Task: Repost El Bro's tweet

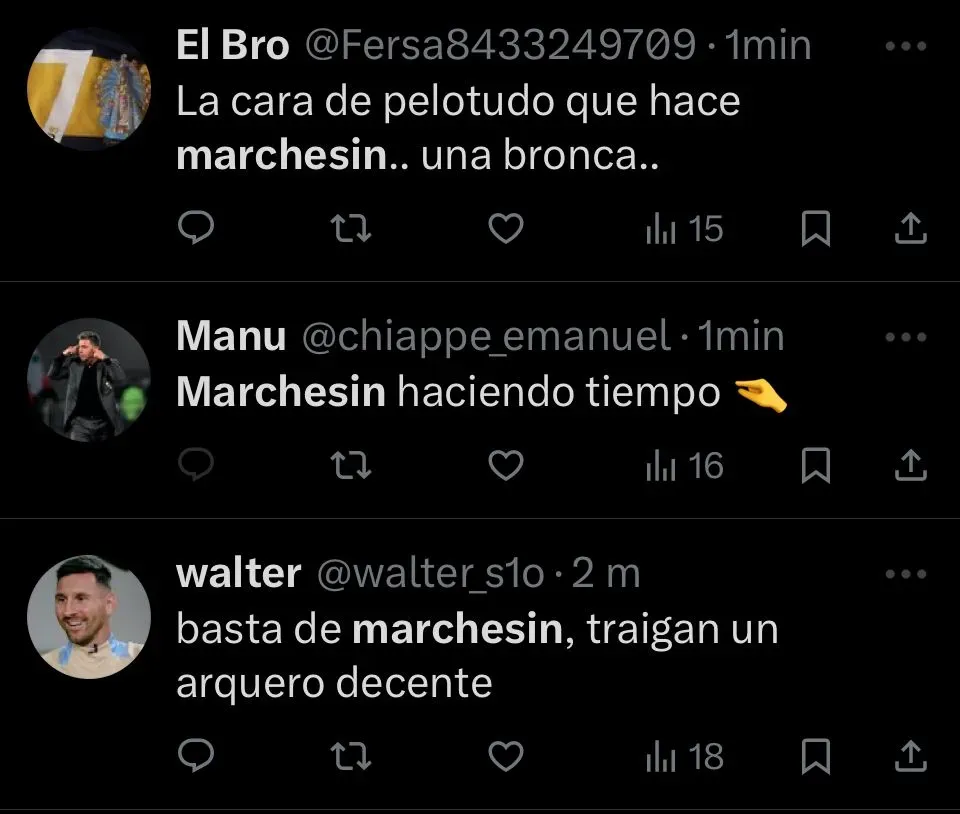Action: [351, 230]
